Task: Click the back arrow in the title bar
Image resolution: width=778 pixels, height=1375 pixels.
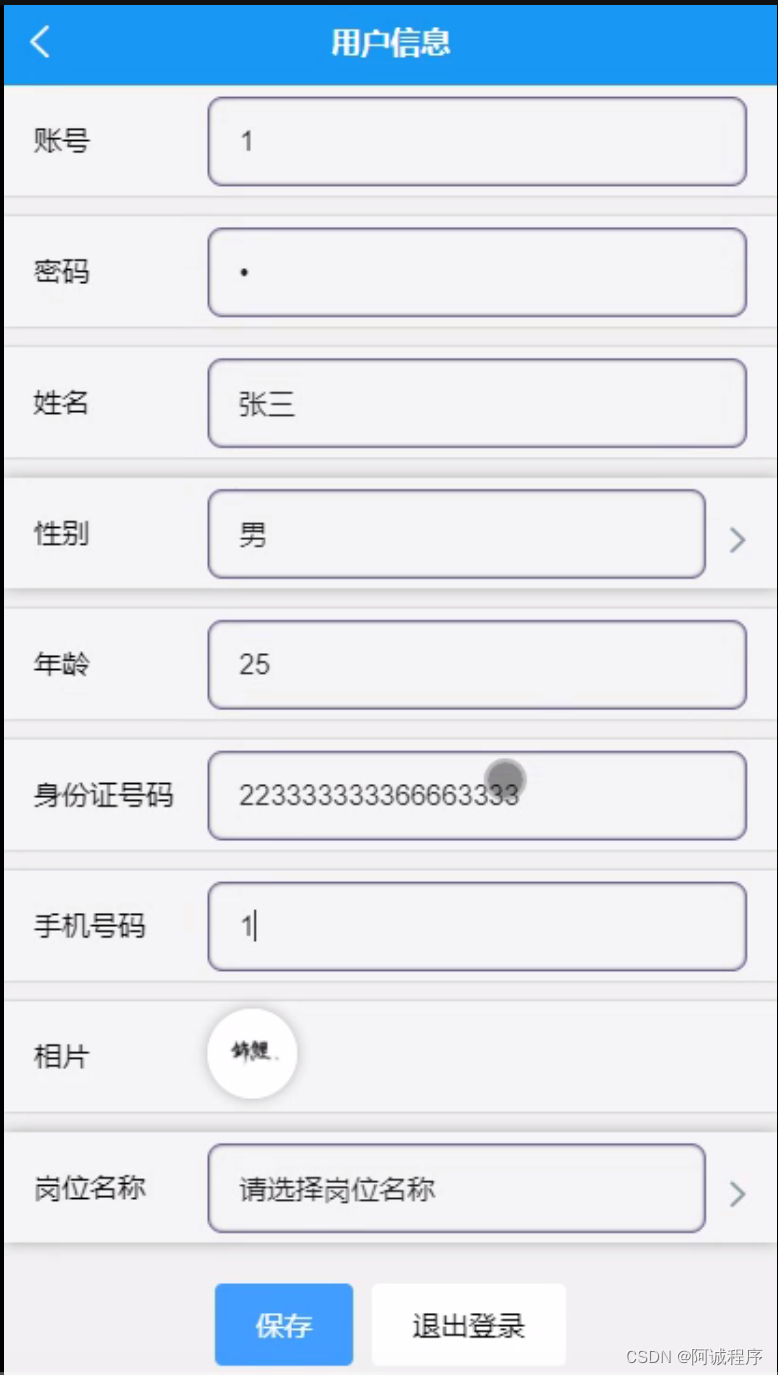Action: pos(38,43)
